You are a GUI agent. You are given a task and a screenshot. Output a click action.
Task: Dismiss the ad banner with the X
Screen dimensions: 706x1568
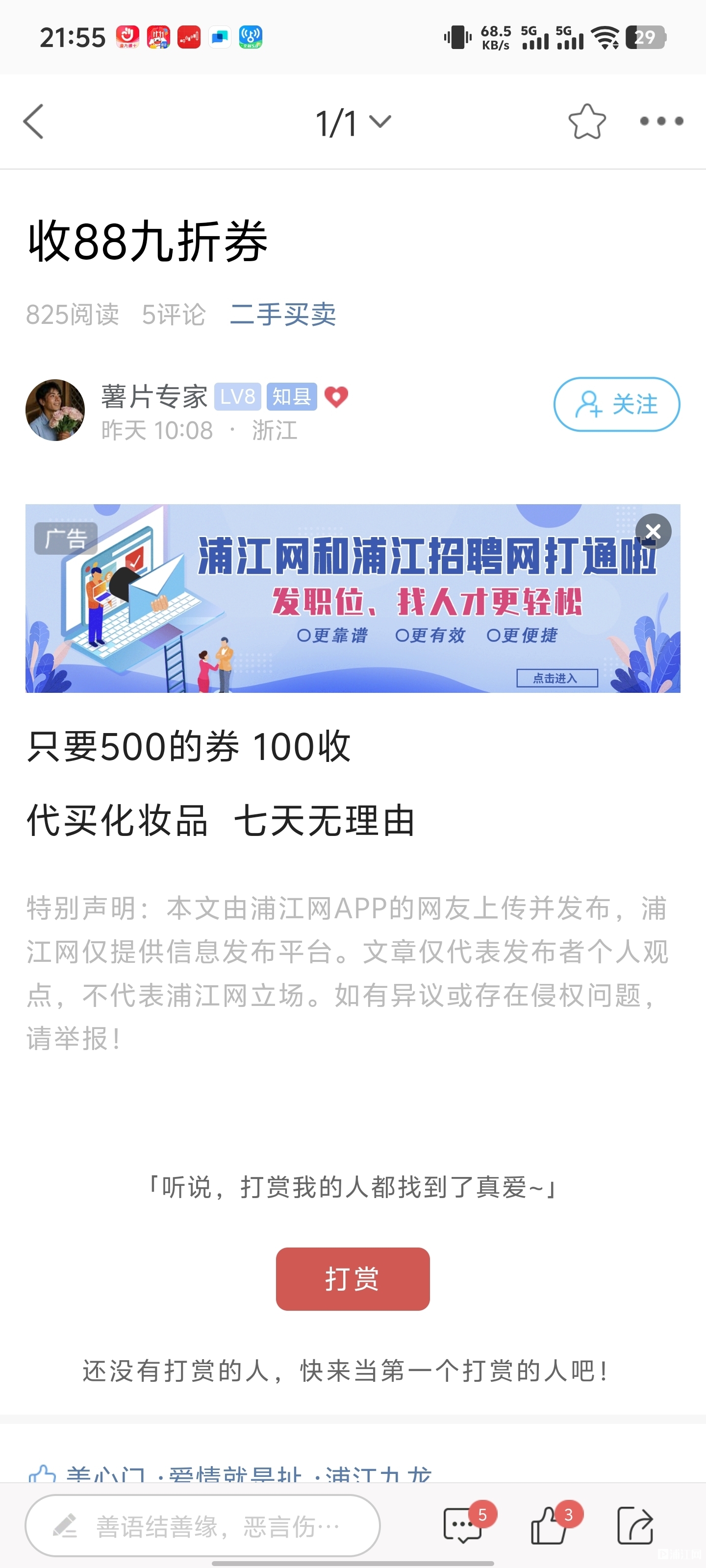[653, 531]
